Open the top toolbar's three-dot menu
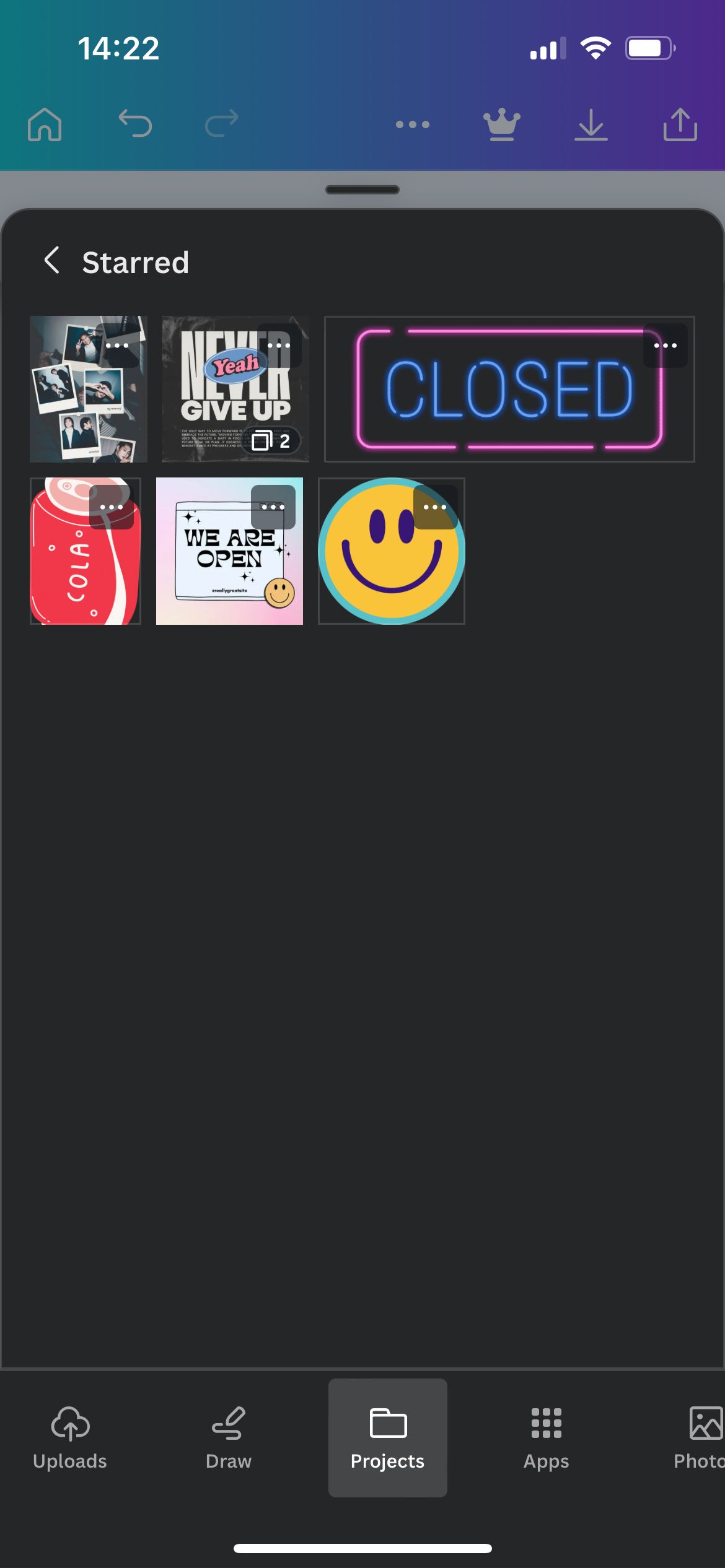 413,124
